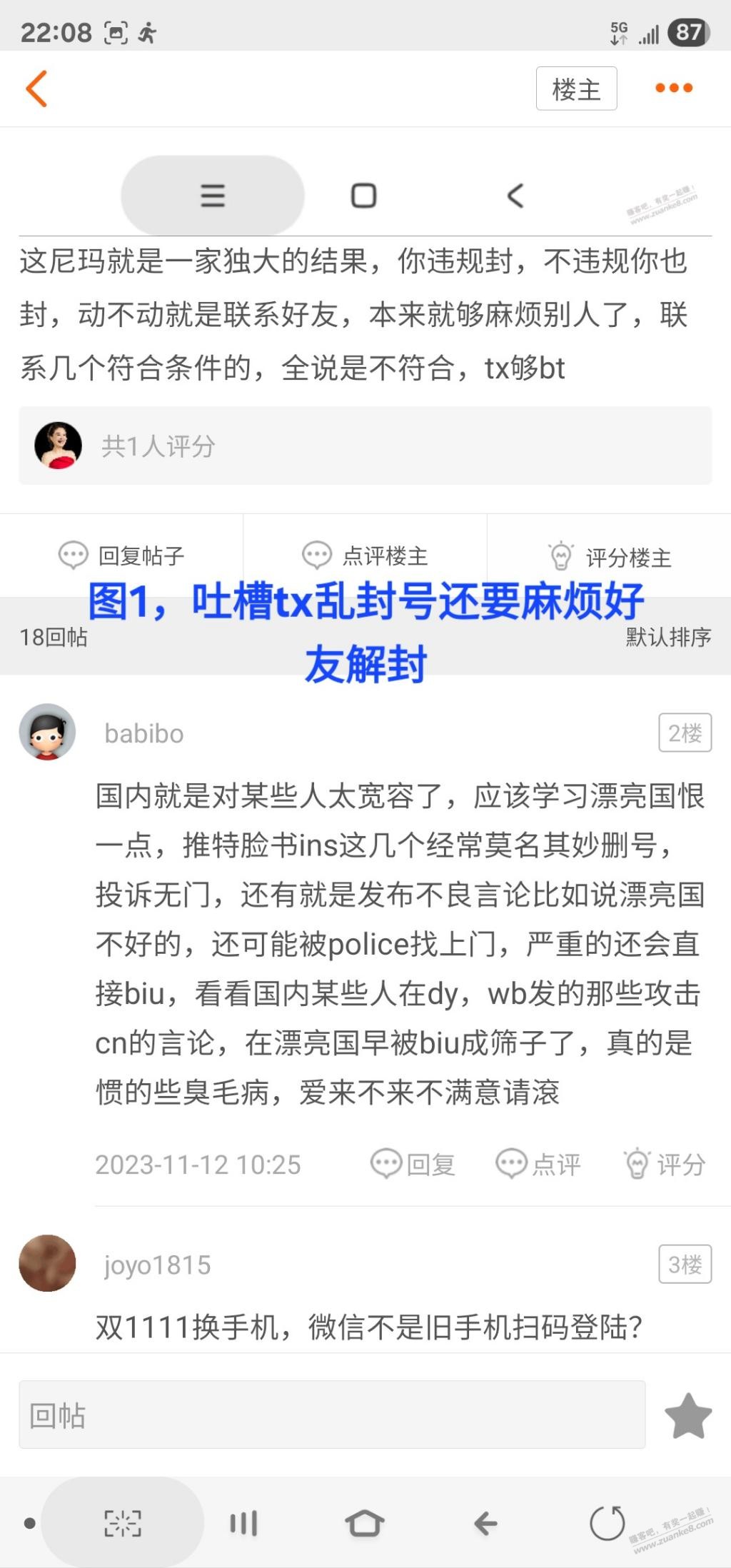View joyo1815's user profile
Screen dimensions: 731x1568
point(47,1263)
